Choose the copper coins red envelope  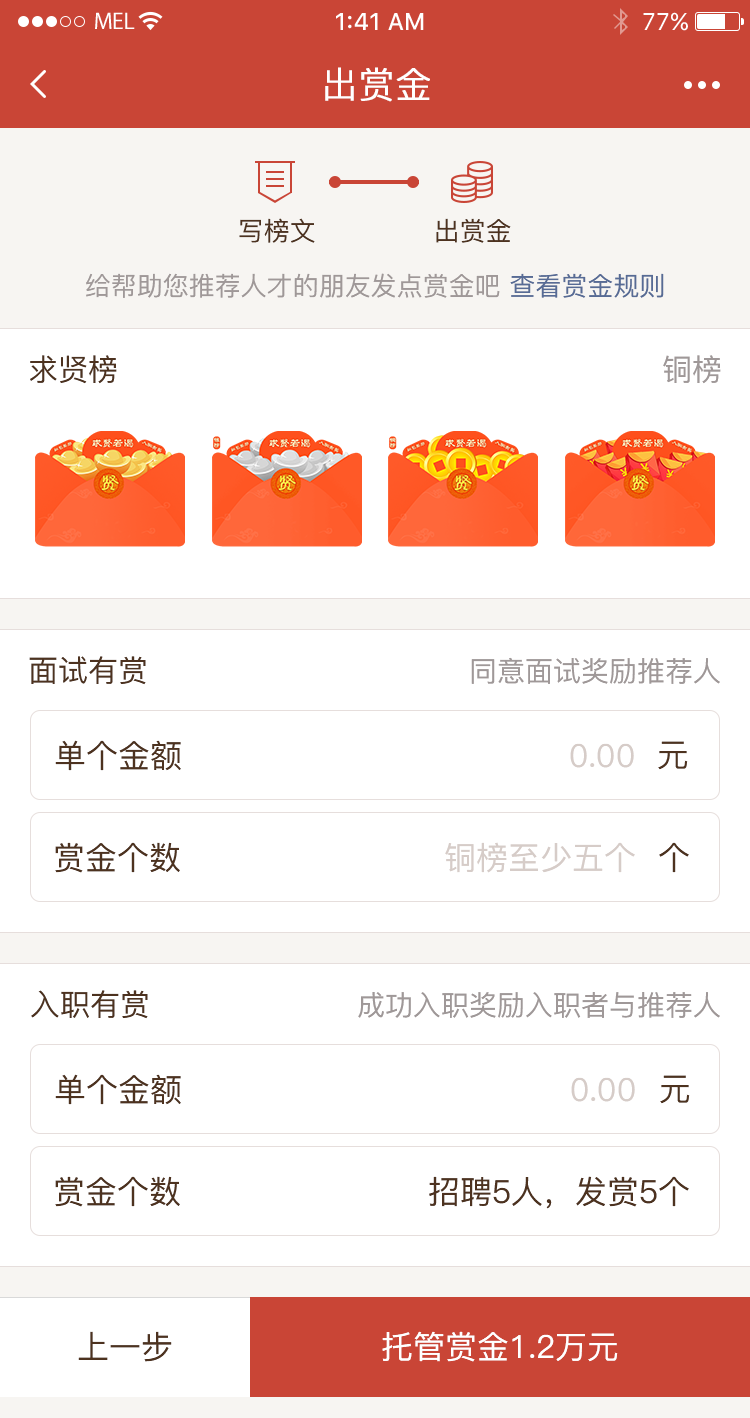click(463, 489)
